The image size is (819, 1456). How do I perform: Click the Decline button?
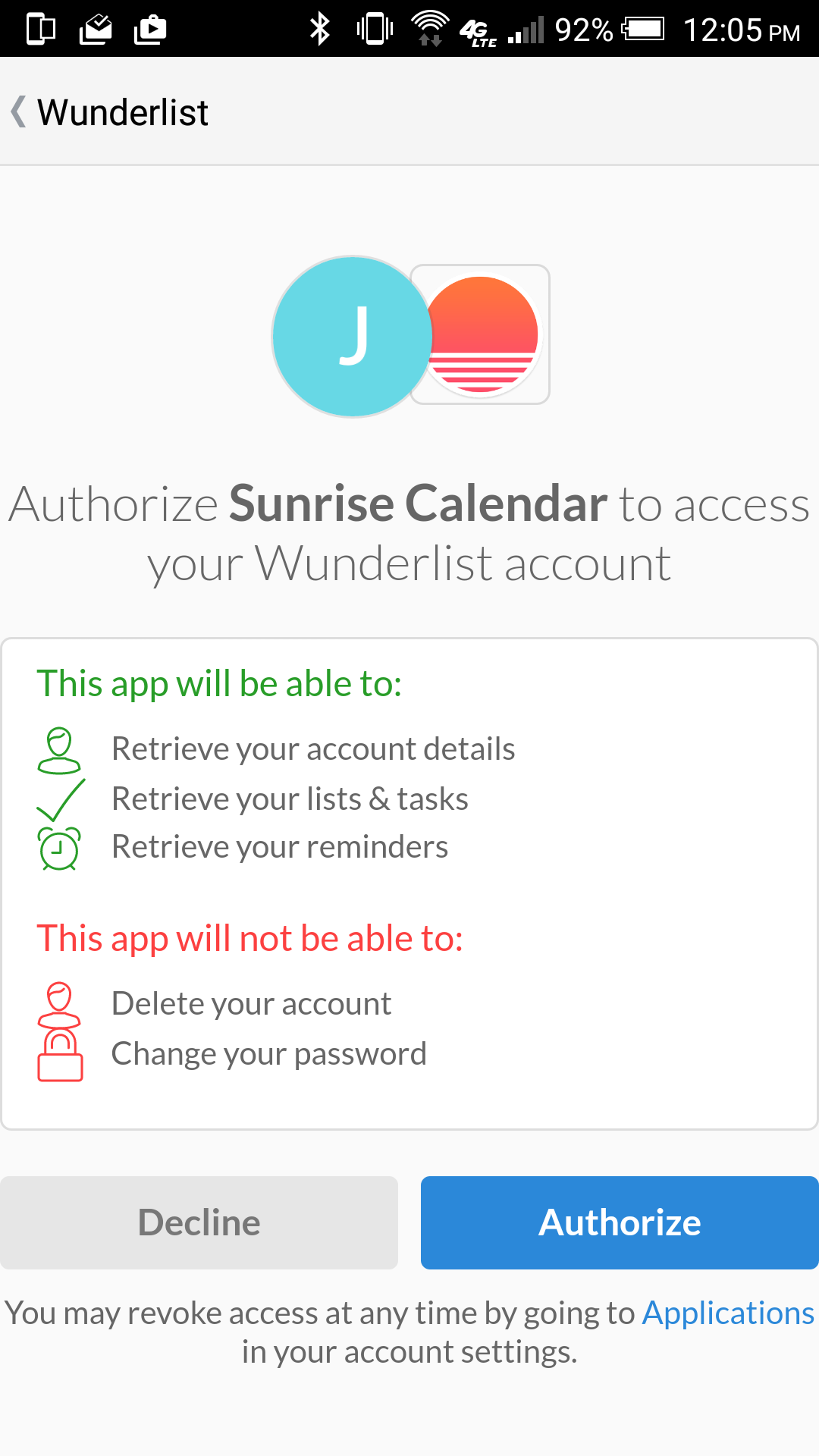198,1222
